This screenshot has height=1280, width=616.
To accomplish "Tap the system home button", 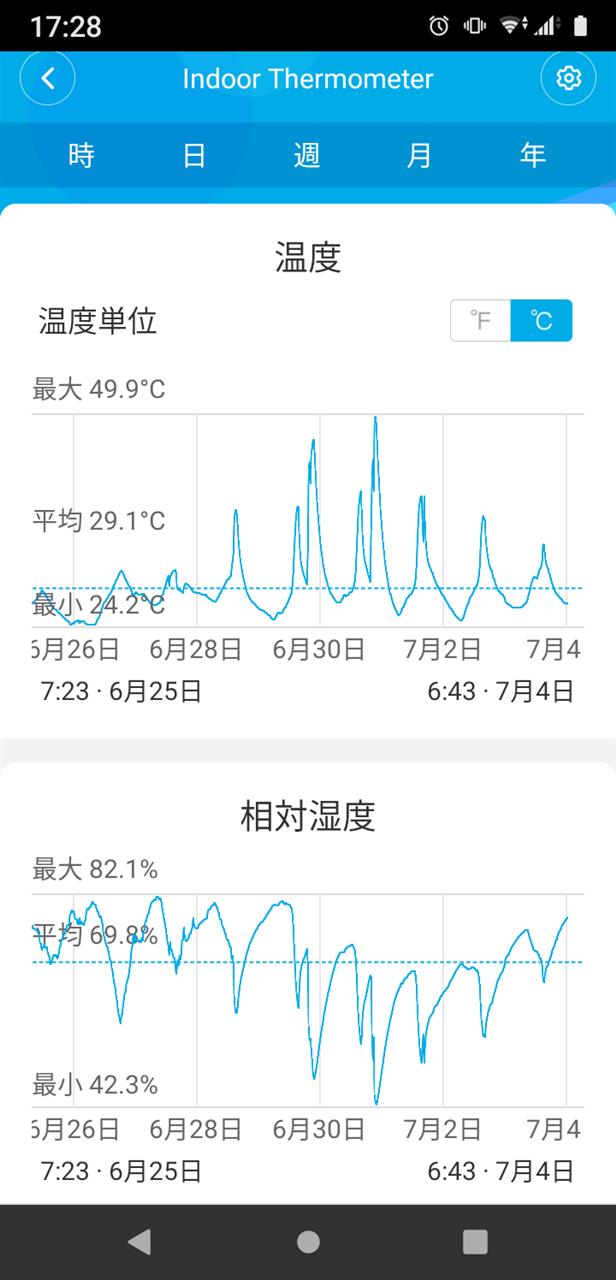I will tap(308, 1242).
